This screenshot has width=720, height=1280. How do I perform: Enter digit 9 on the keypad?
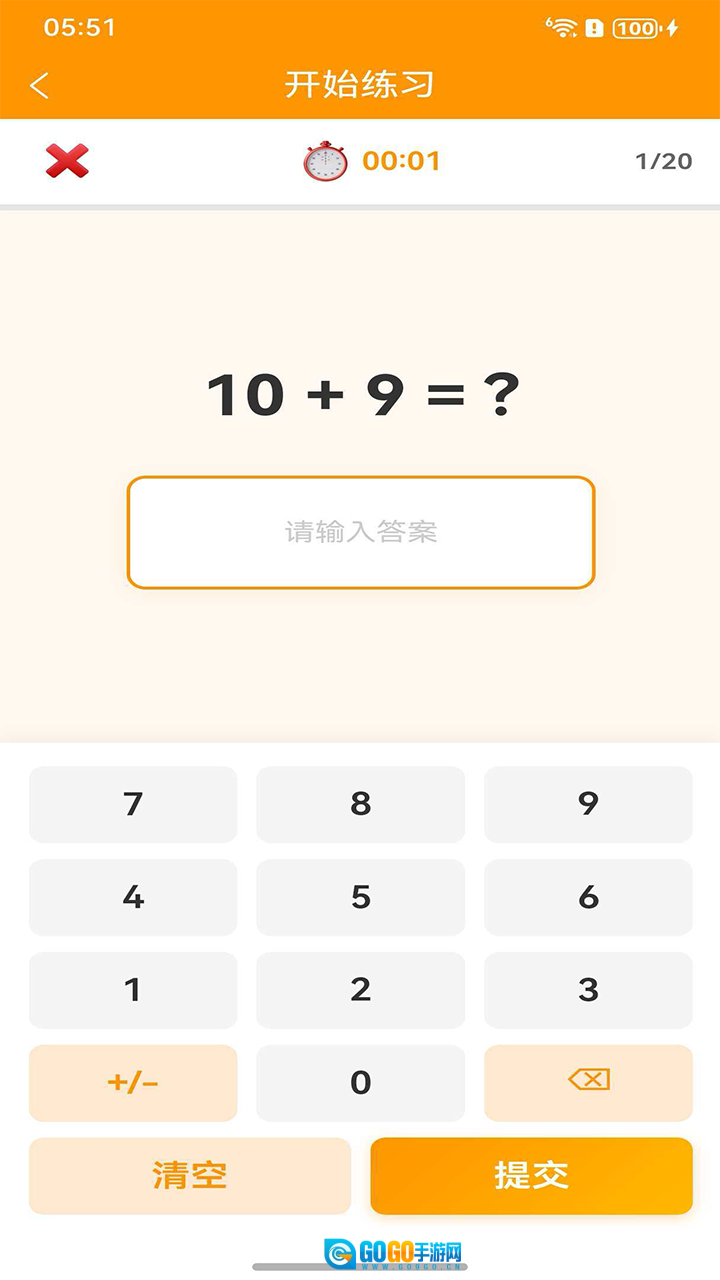click(588, 804)
